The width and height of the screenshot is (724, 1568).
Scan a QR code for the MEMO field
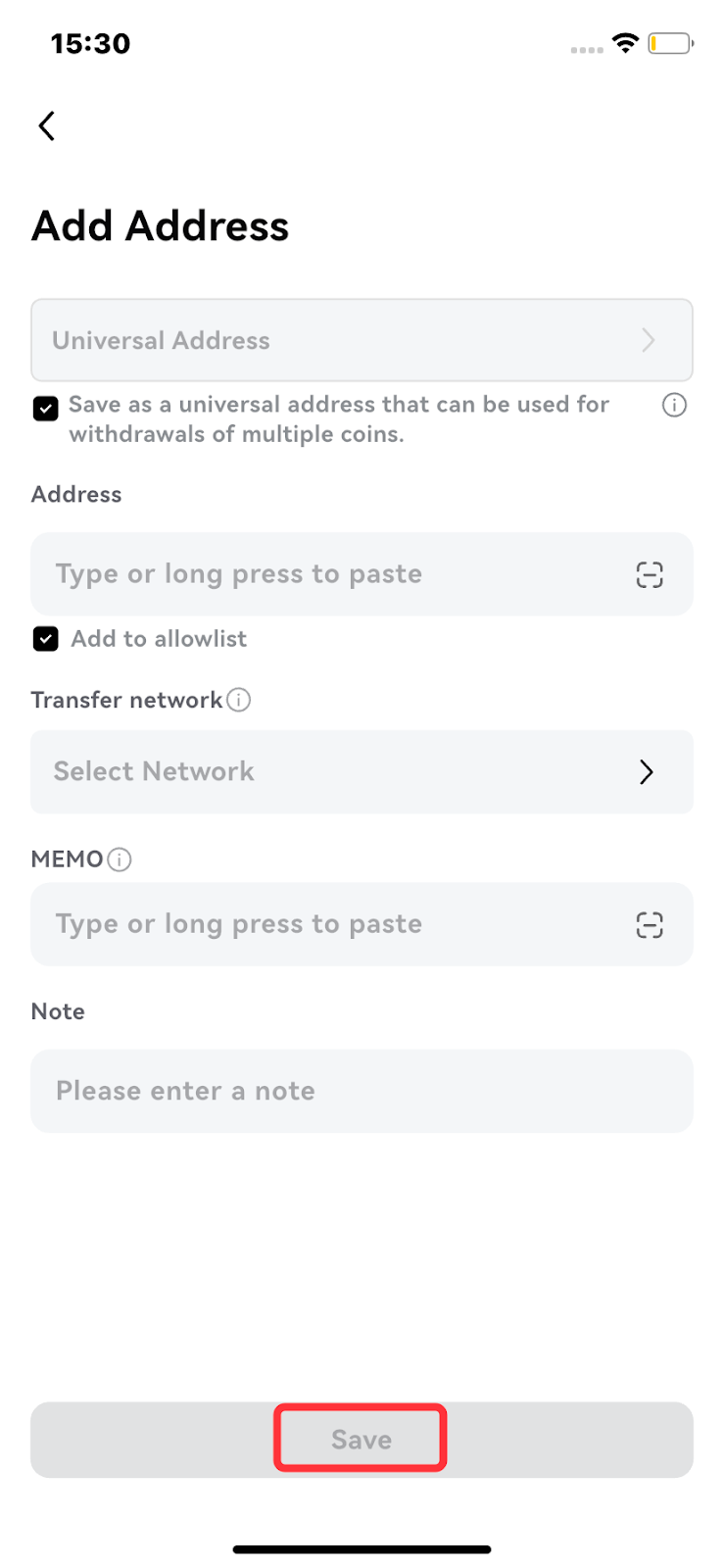(x=650, y=924)
